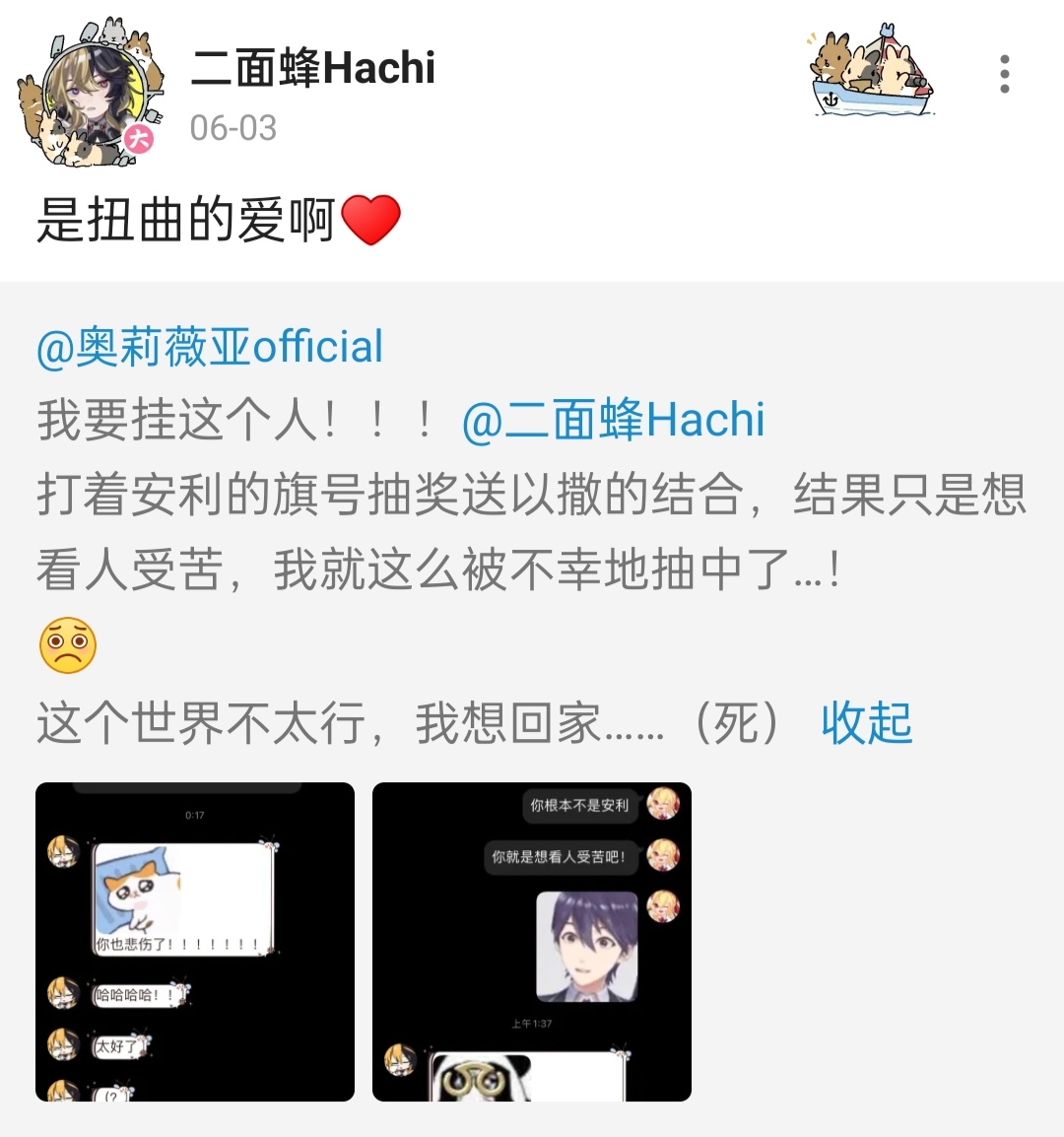The image size is (1064, 1137).
Task: Collapse the repost text with 收起
Action: click(x=866, y=723)
